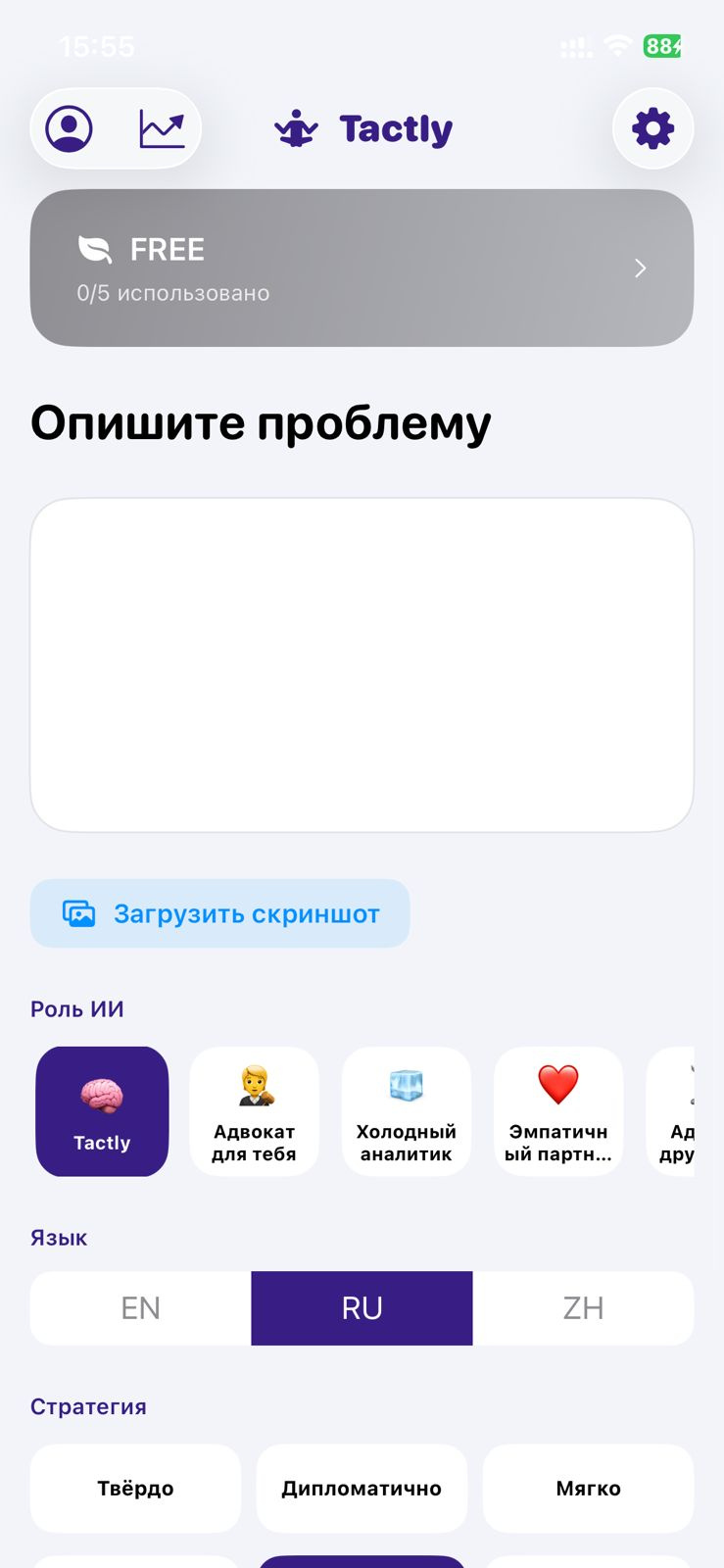The width and height of the screenshot is (724, 1568).
Task: Open the profile icon
Action: [x=70, y=128]
